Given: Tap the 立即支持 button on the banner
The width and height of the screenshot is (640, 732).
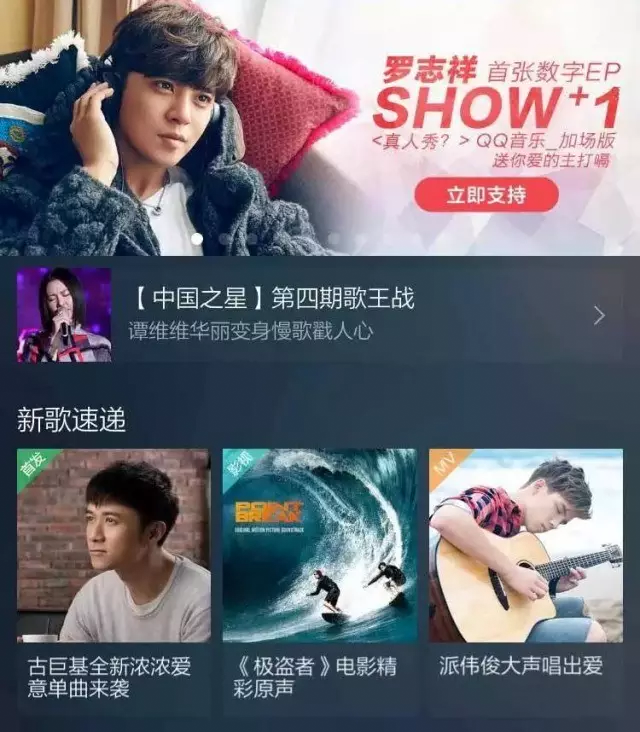Looking at the screenshot, I should pyautogui.click(x=486, y=195).
